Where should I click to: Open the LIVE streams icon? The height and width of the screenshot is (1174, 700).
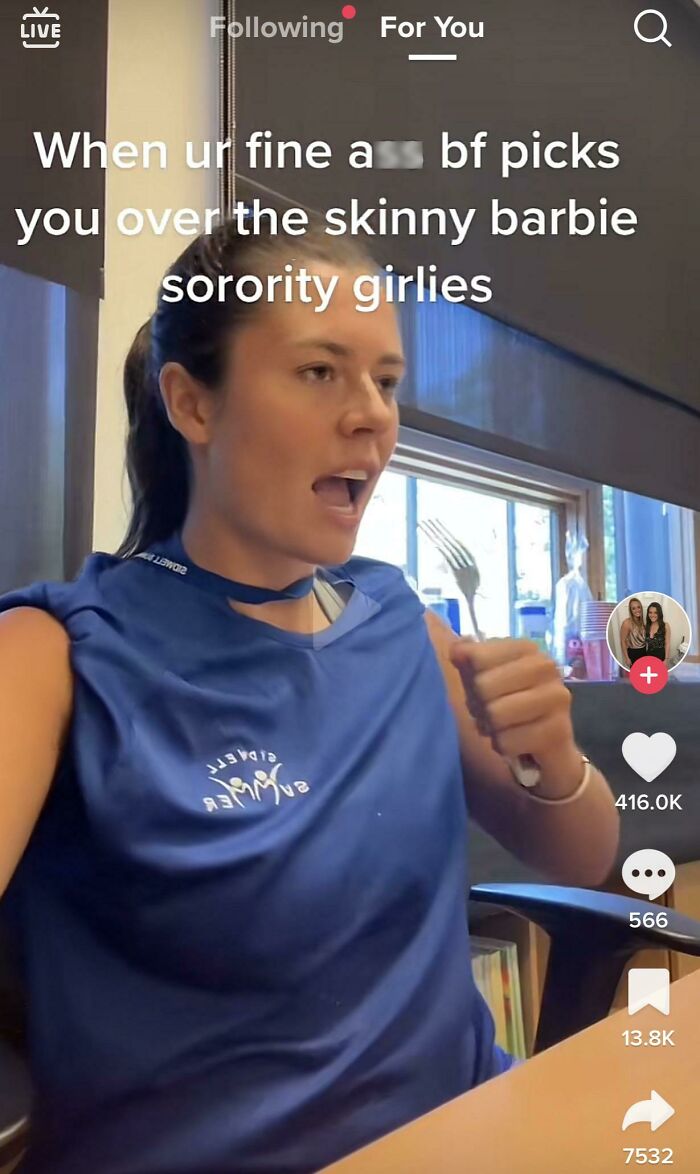point(41,27)
